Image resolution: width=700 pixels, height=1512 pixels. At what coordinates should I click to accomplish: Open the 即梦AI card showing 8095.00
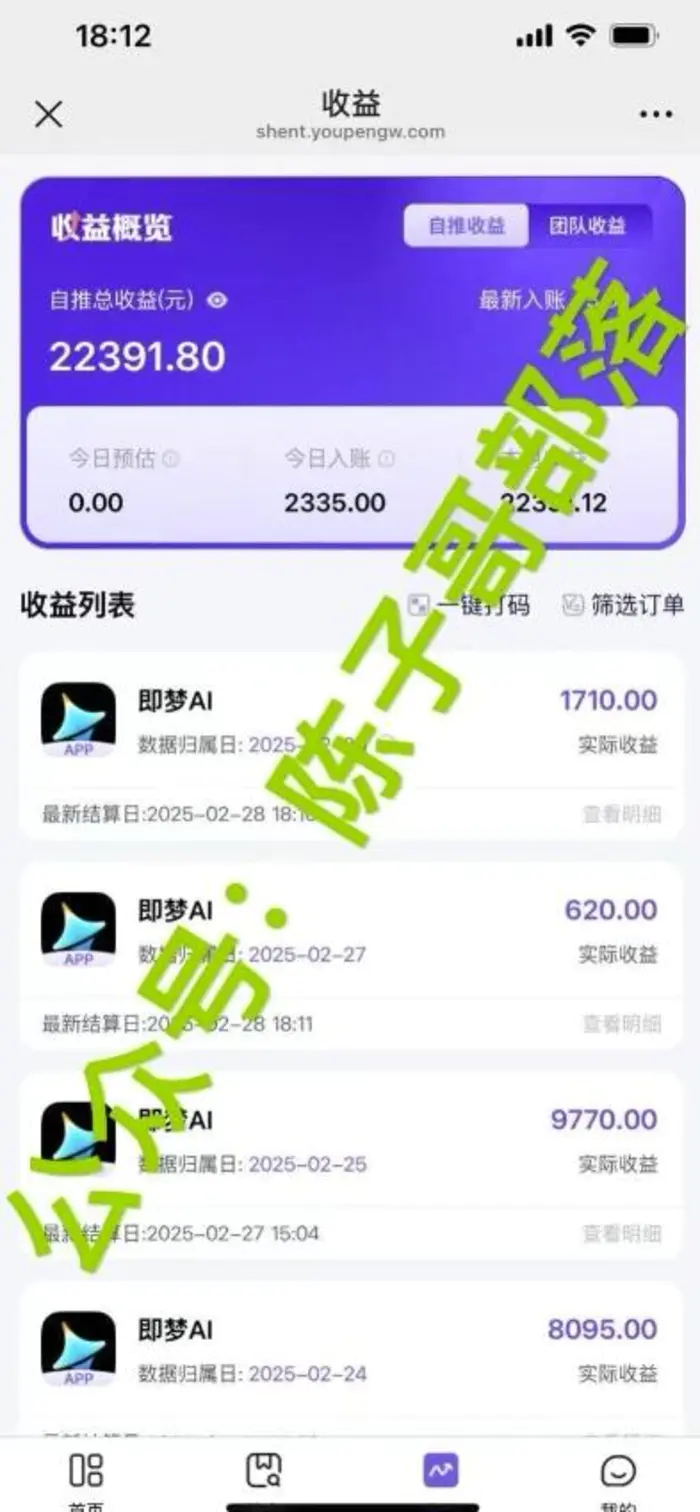pos(350,1350)
